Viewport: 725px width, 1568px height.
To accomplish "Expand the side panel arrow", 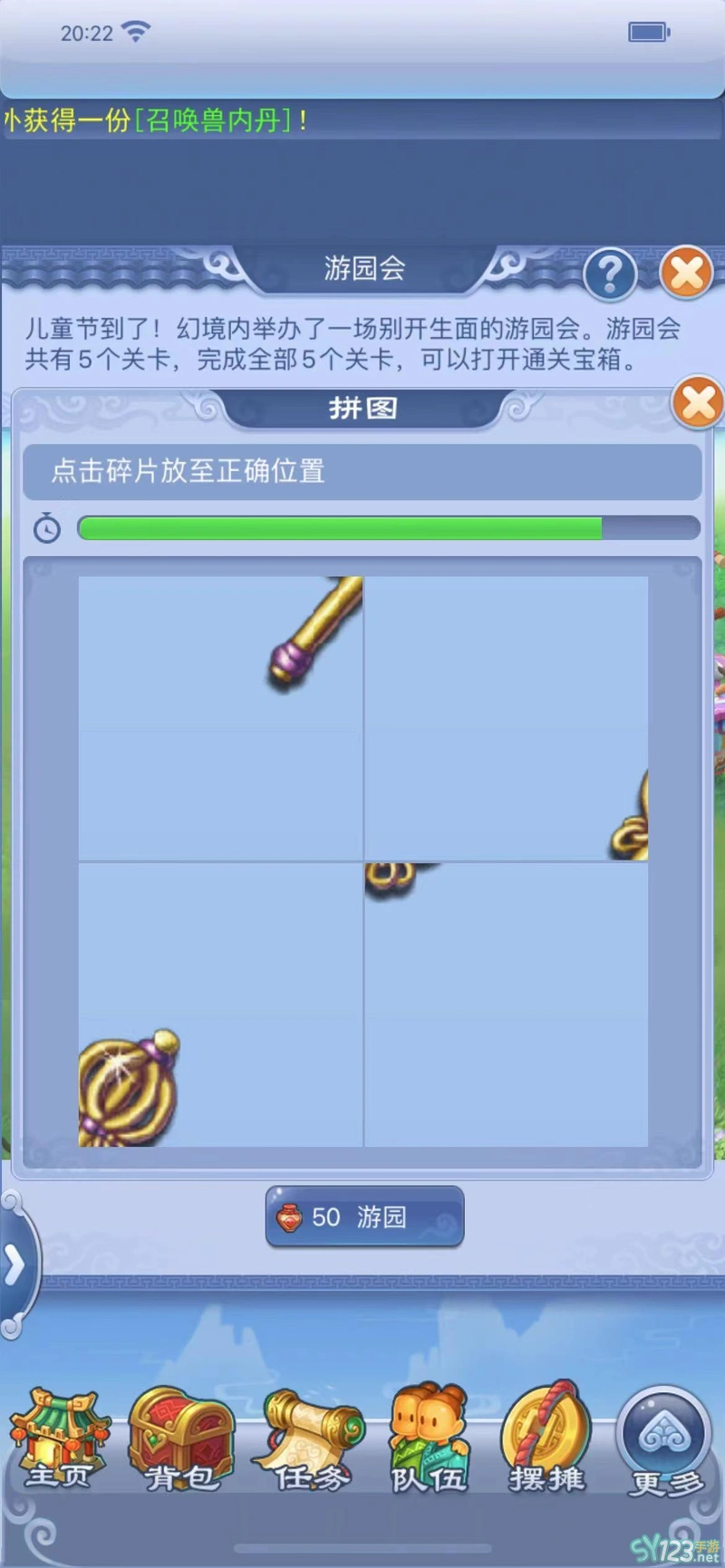I will 15,1265.
